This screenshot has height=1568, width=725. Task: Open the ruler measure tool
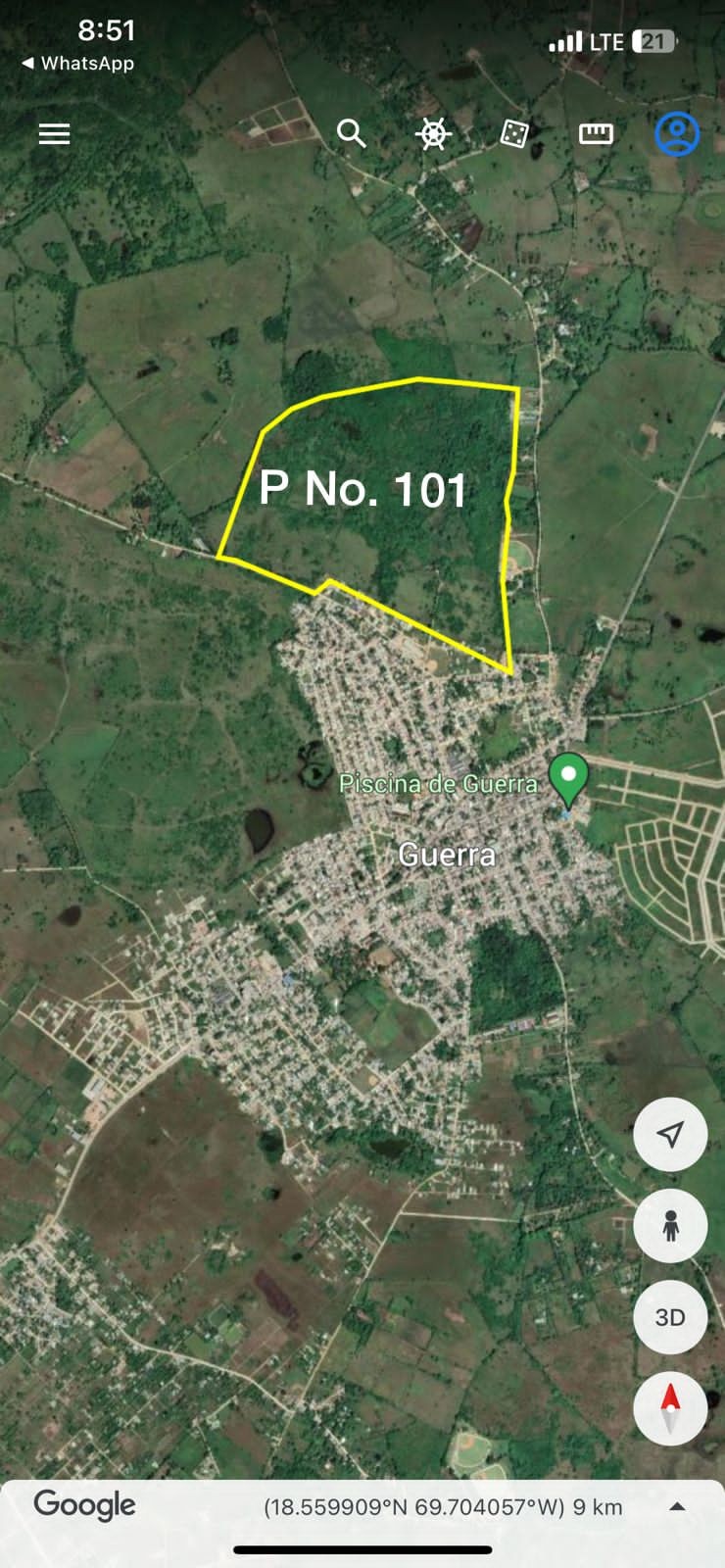click(x=596, y=134)
